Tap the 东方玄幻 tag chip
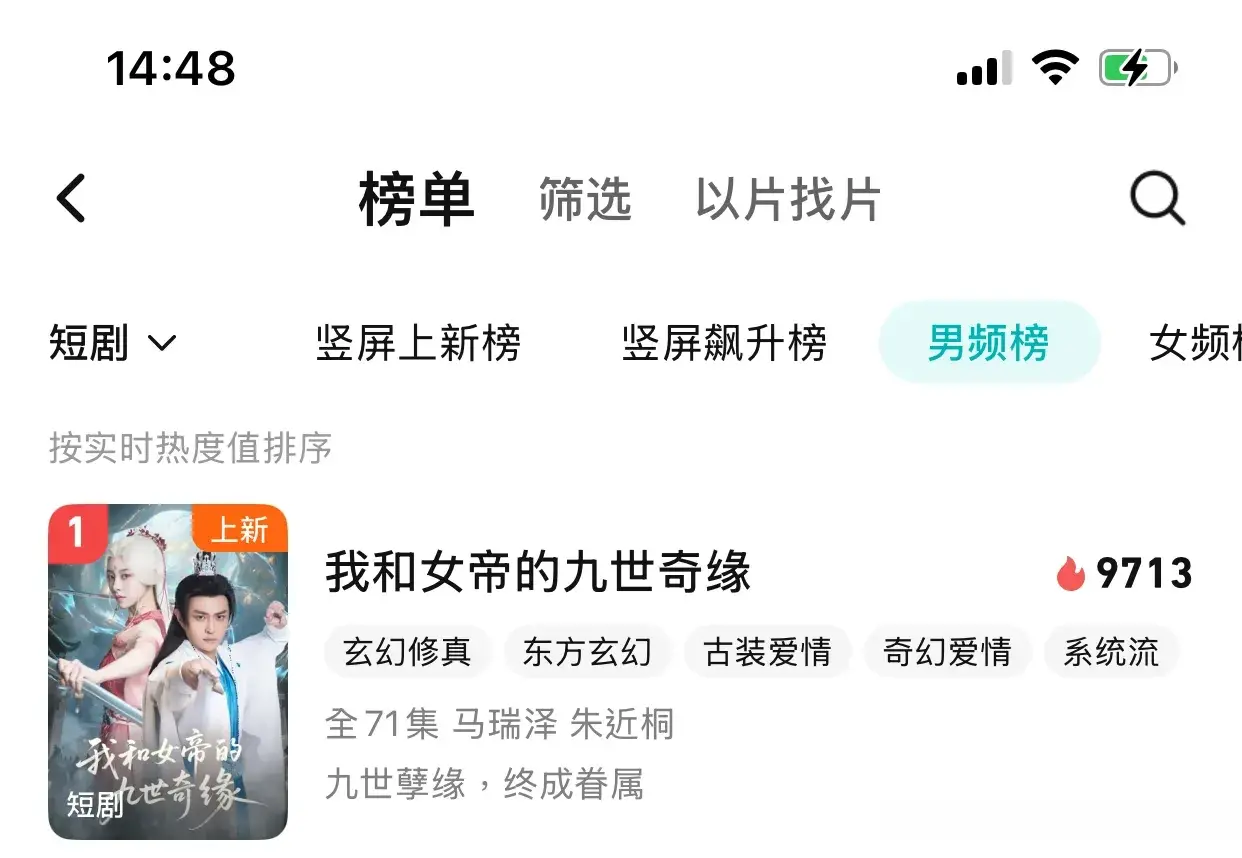 tap(587, 652)
